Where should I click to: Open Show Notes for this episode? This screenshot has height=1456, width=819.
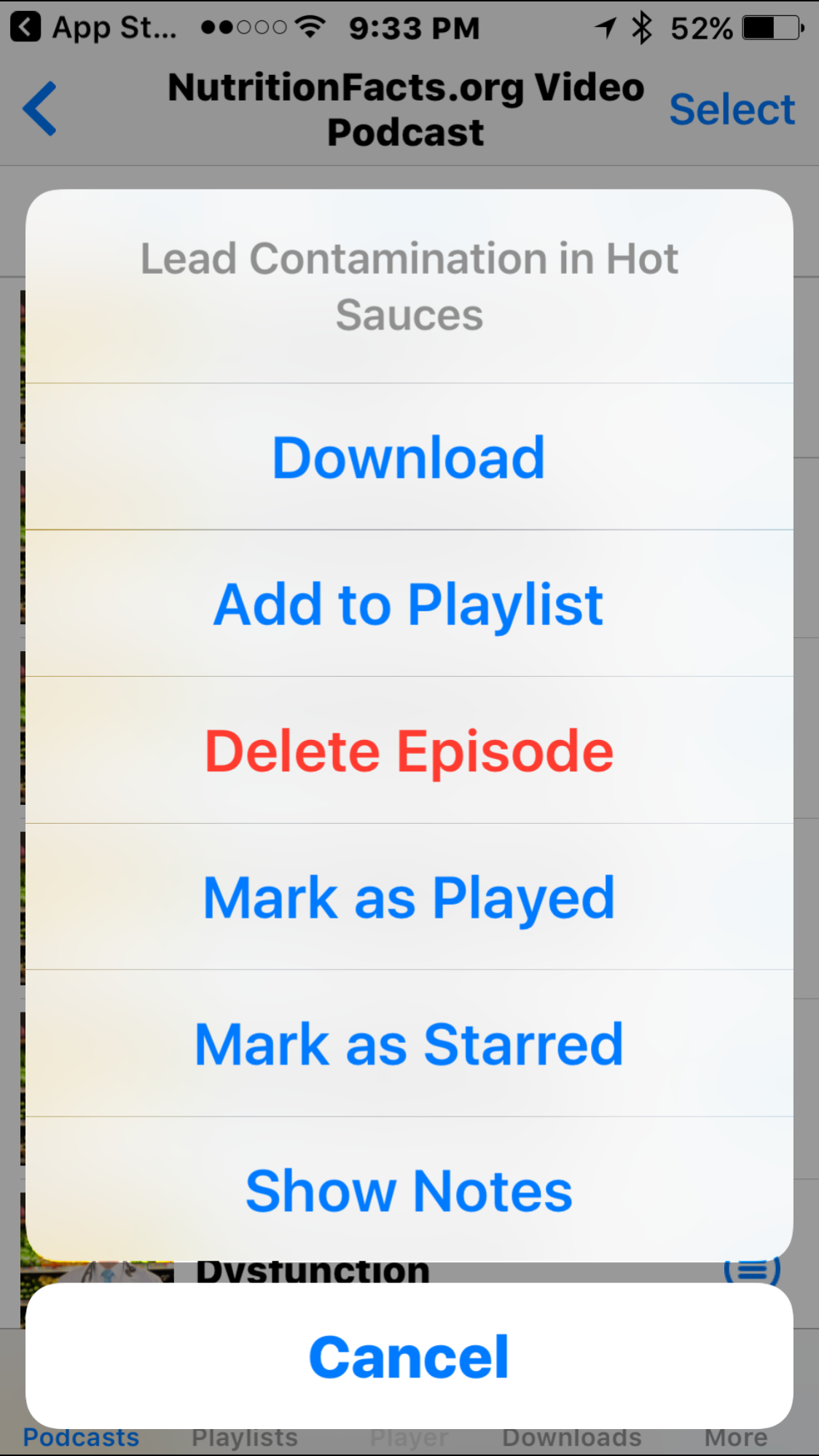click(409, 1191)
